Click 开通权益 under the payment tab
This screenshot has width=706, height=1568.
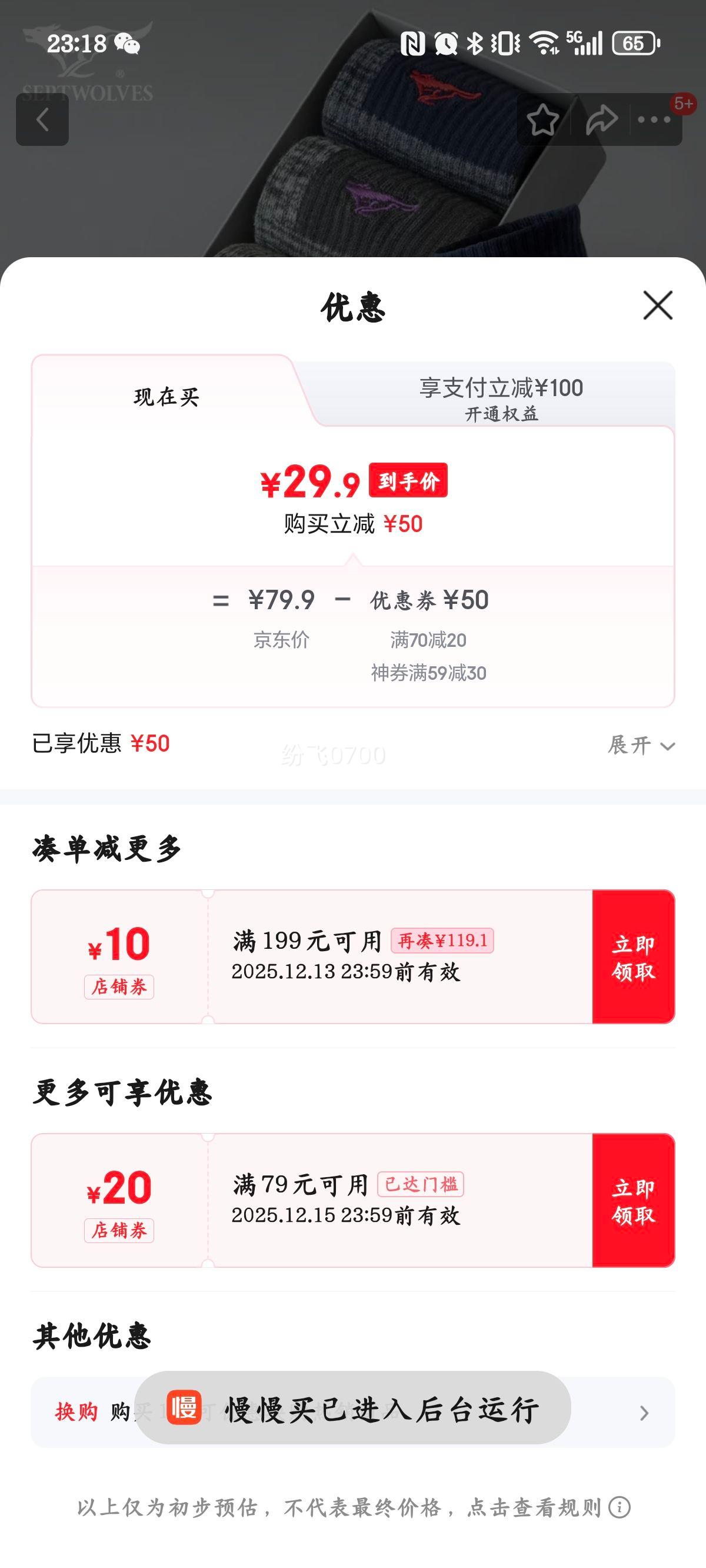pyautogui.click(x=500, y=414)
